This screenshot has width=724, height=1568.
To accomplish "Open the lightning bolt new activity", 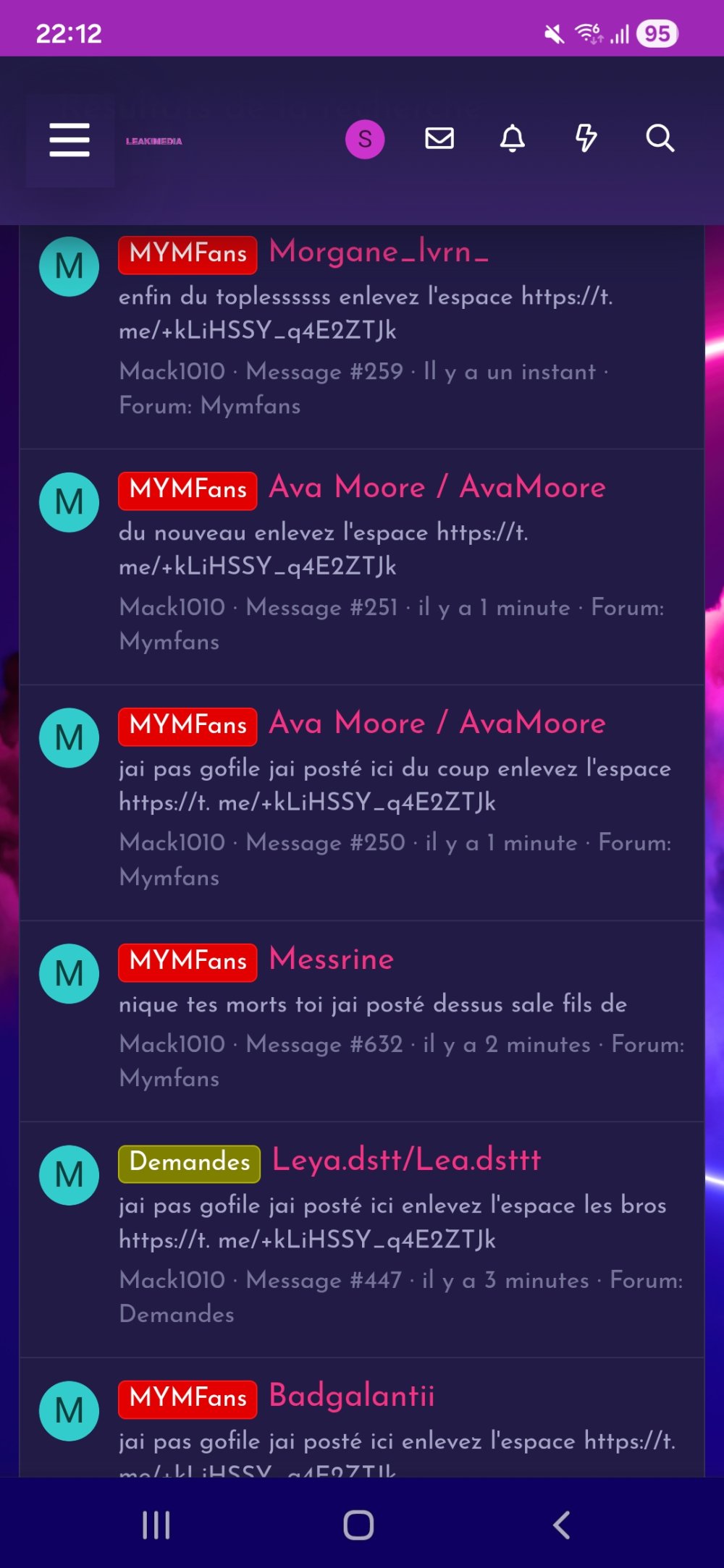I will click(x=586, y=138).
